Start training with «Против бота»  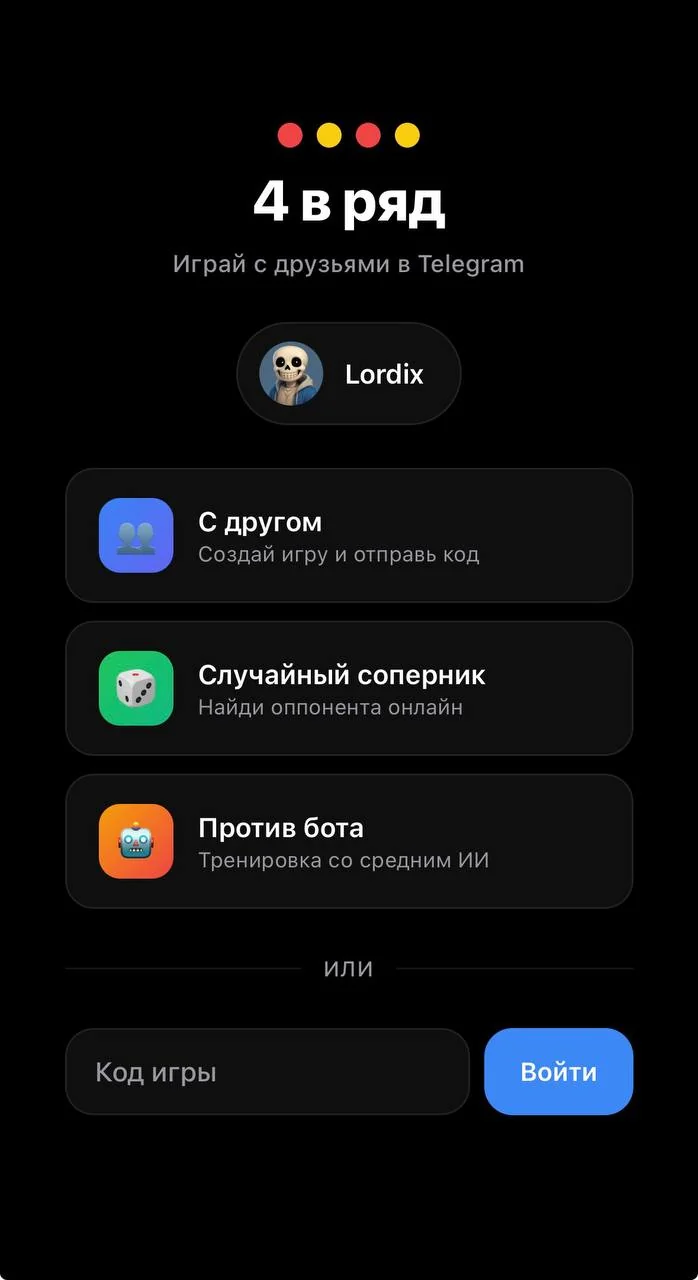pos(349,841)
